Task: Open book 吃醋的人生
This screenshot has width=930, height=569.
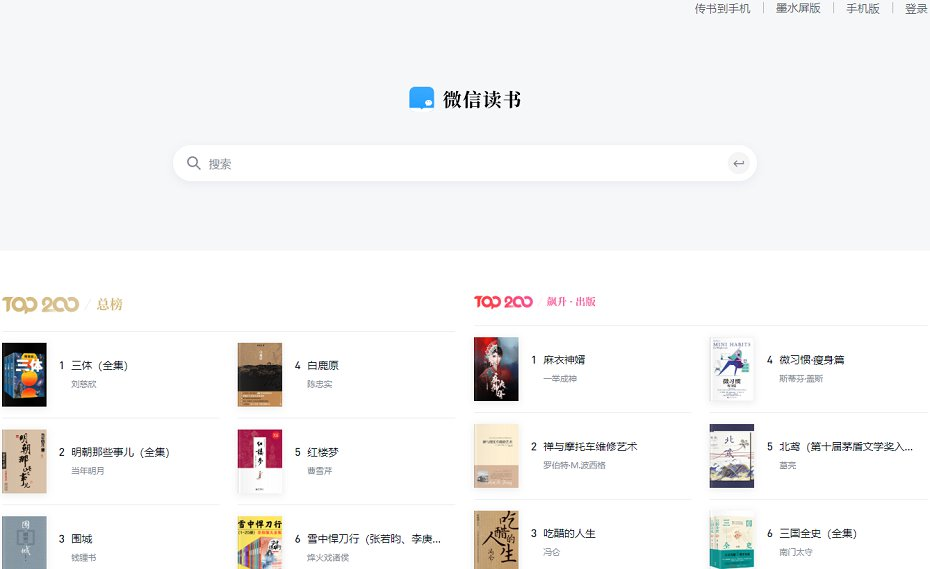Action: coord(568,533)
